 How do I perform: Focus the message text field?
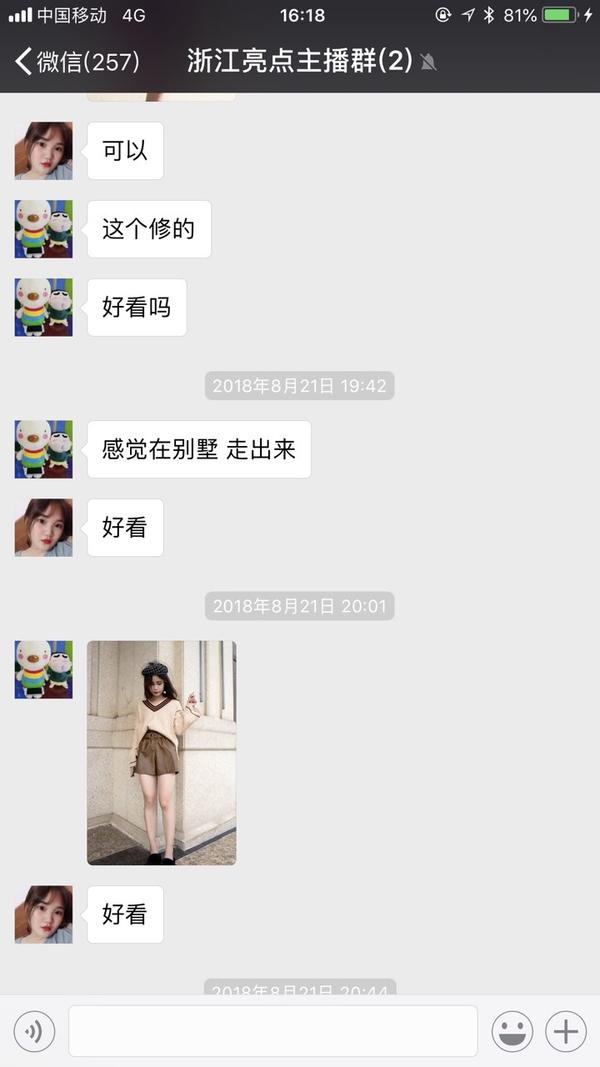coord(272,1031)
